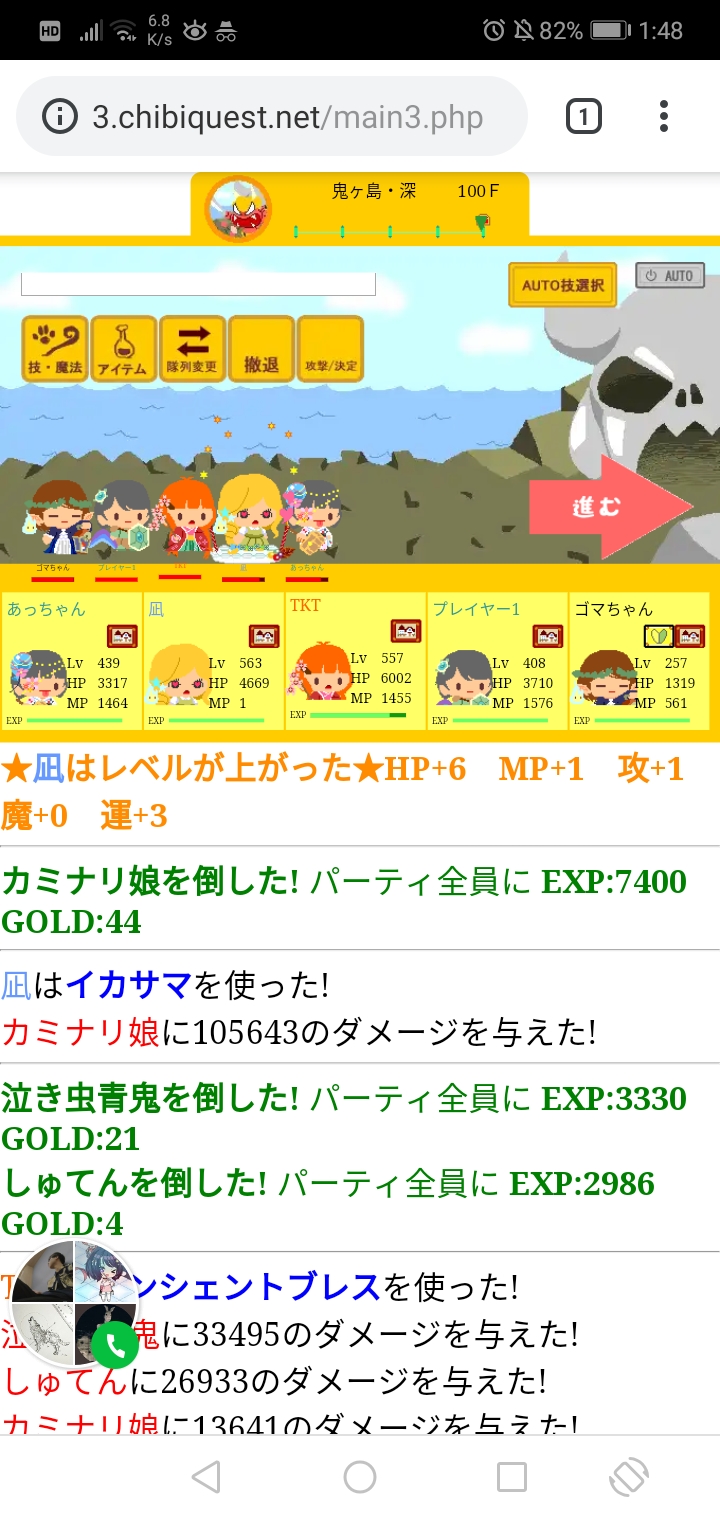Select the ゴマちゃん party member card
The image size is (720, 1520).
(x=639, y=661)
